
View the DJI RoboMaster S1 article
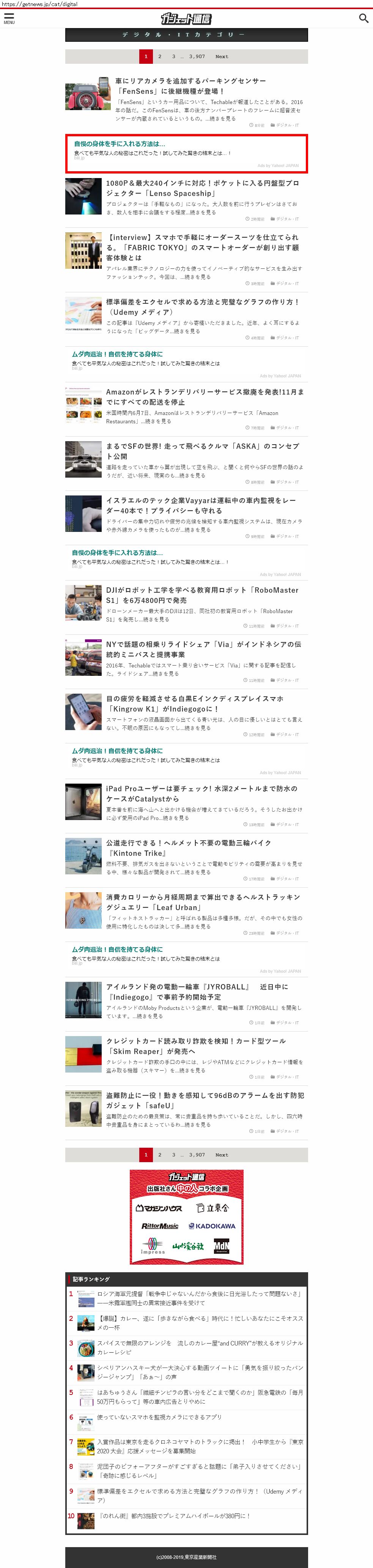[202, 595]
